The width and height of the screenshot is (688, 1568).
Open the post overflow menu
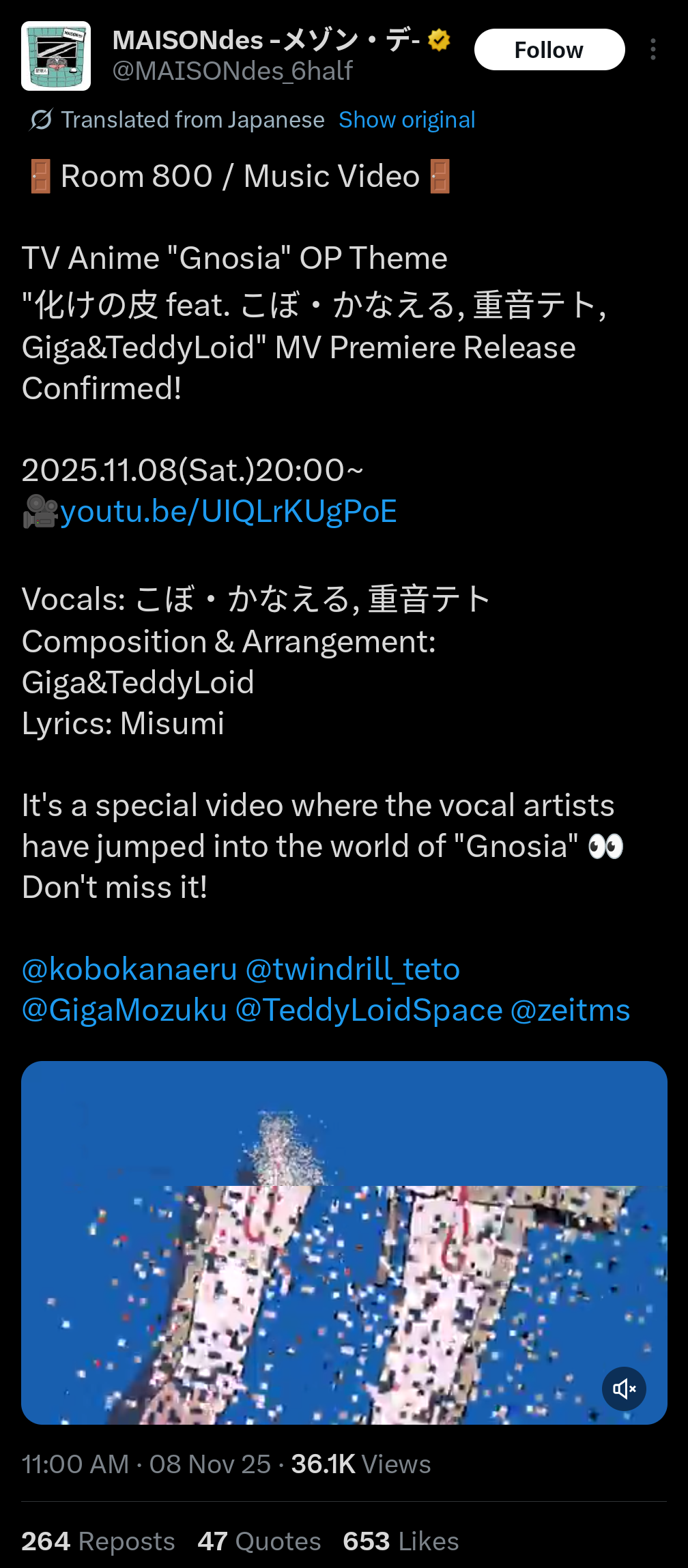[x=653, y=50]
